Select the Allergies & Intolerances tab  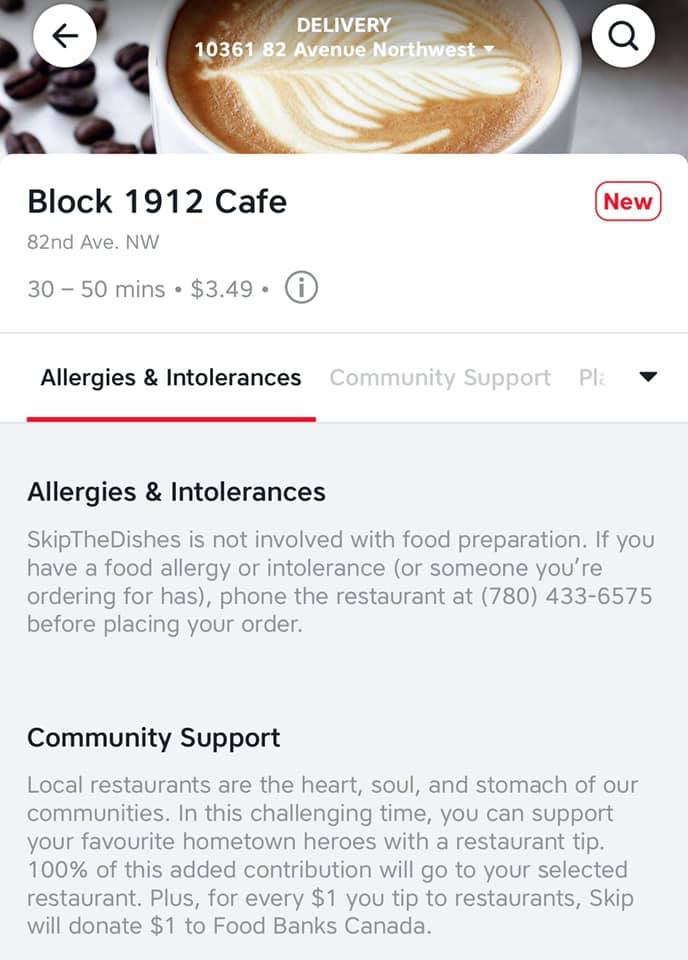coord(171,378)
